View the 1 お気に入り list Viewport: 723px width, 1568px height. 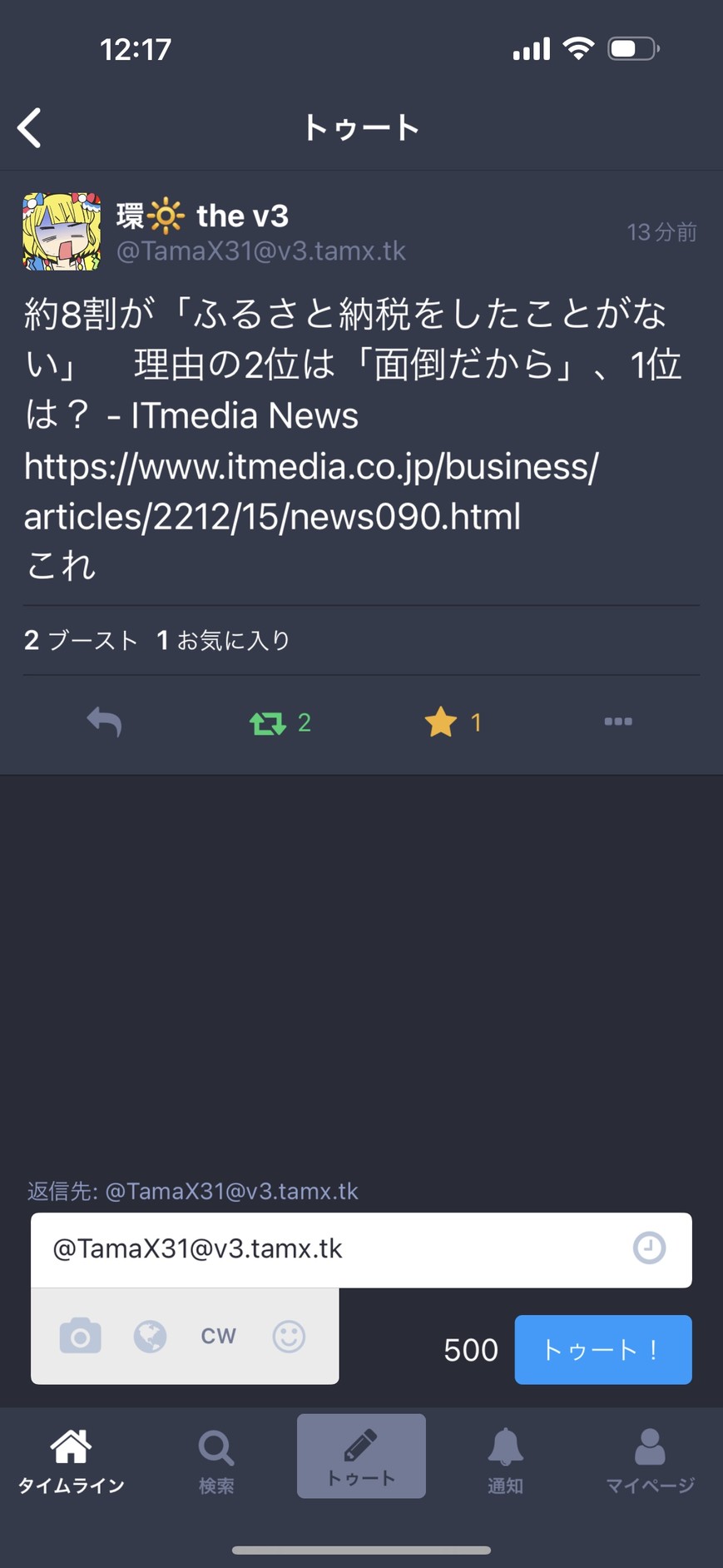pyautogui.click(x=224, y=640)
